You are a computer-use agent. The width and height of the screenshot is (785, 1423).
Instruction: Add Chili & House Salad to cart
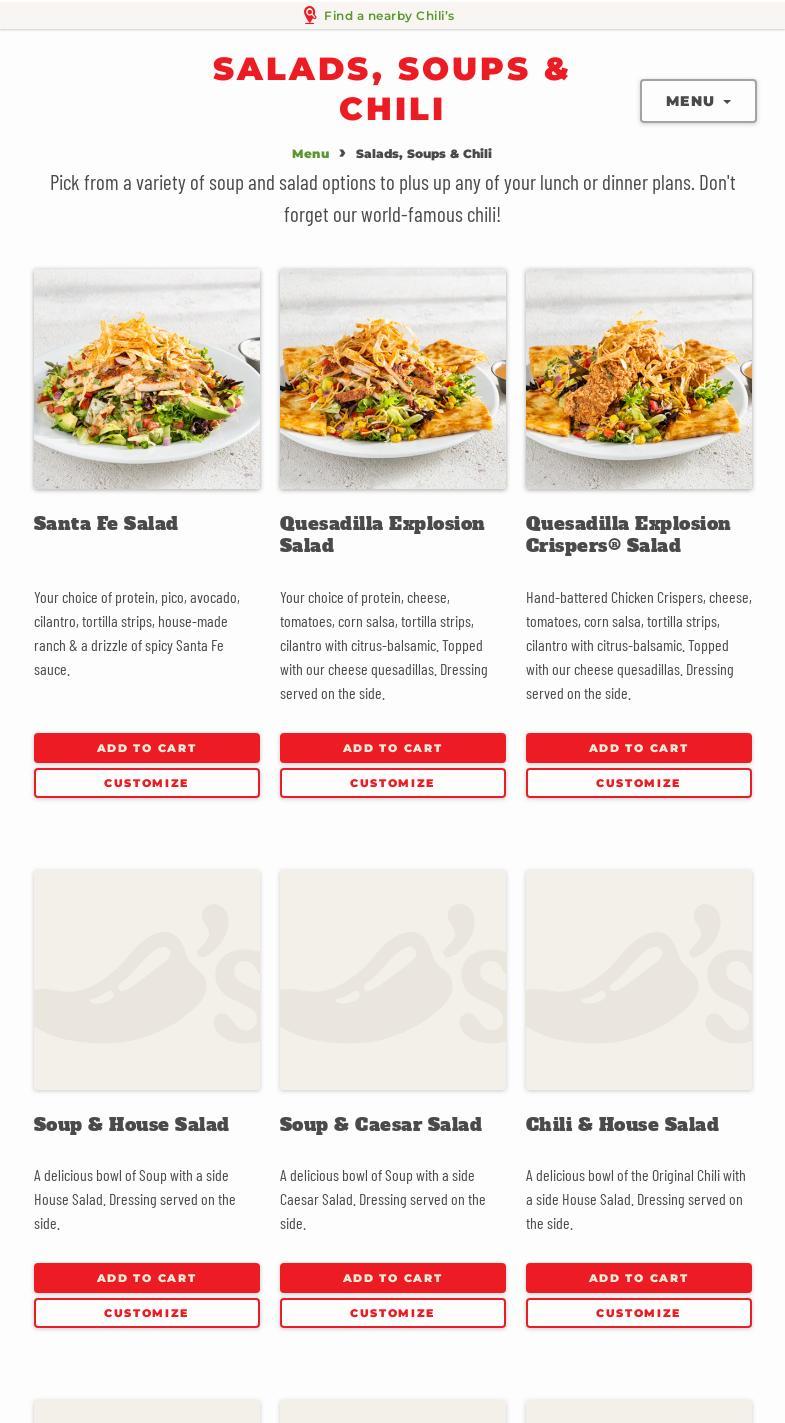639,1278
